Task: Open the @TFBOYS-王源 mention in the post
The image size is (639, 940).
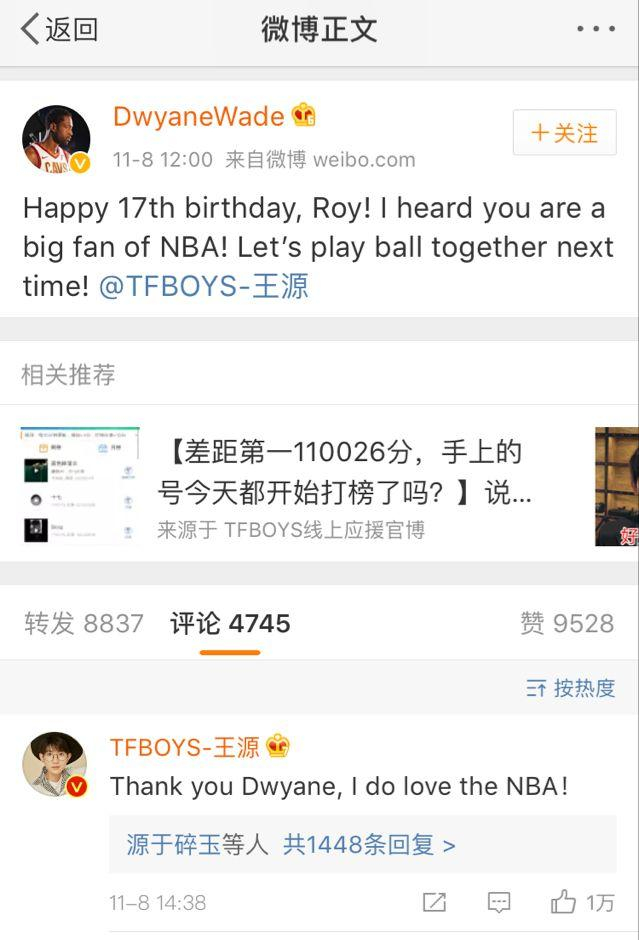Action: pos(204,286)
